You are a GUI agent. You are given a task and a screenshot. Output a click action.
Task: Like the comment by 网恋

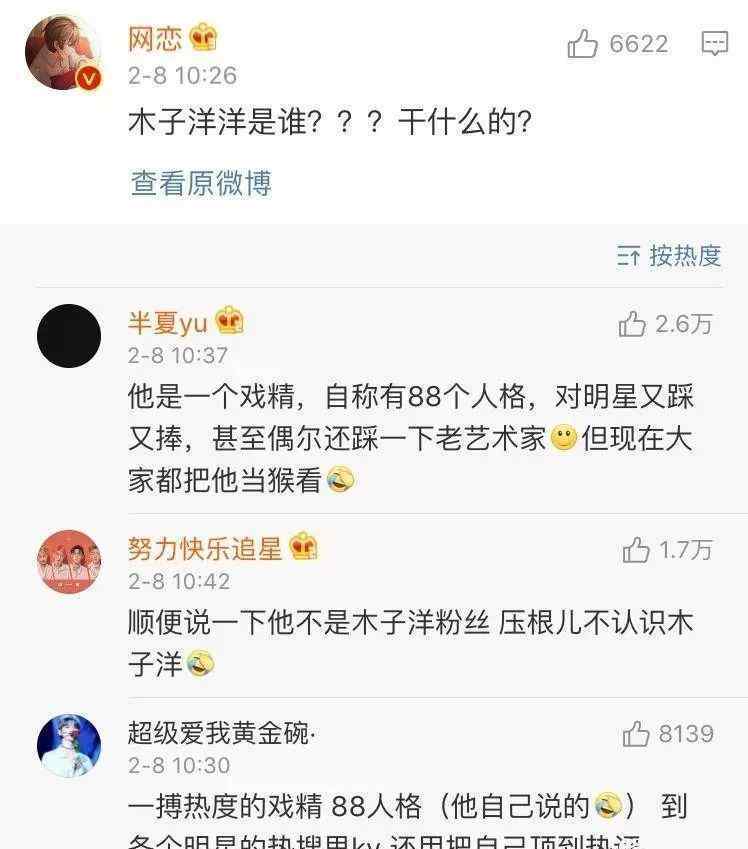[x=584, y=43]
